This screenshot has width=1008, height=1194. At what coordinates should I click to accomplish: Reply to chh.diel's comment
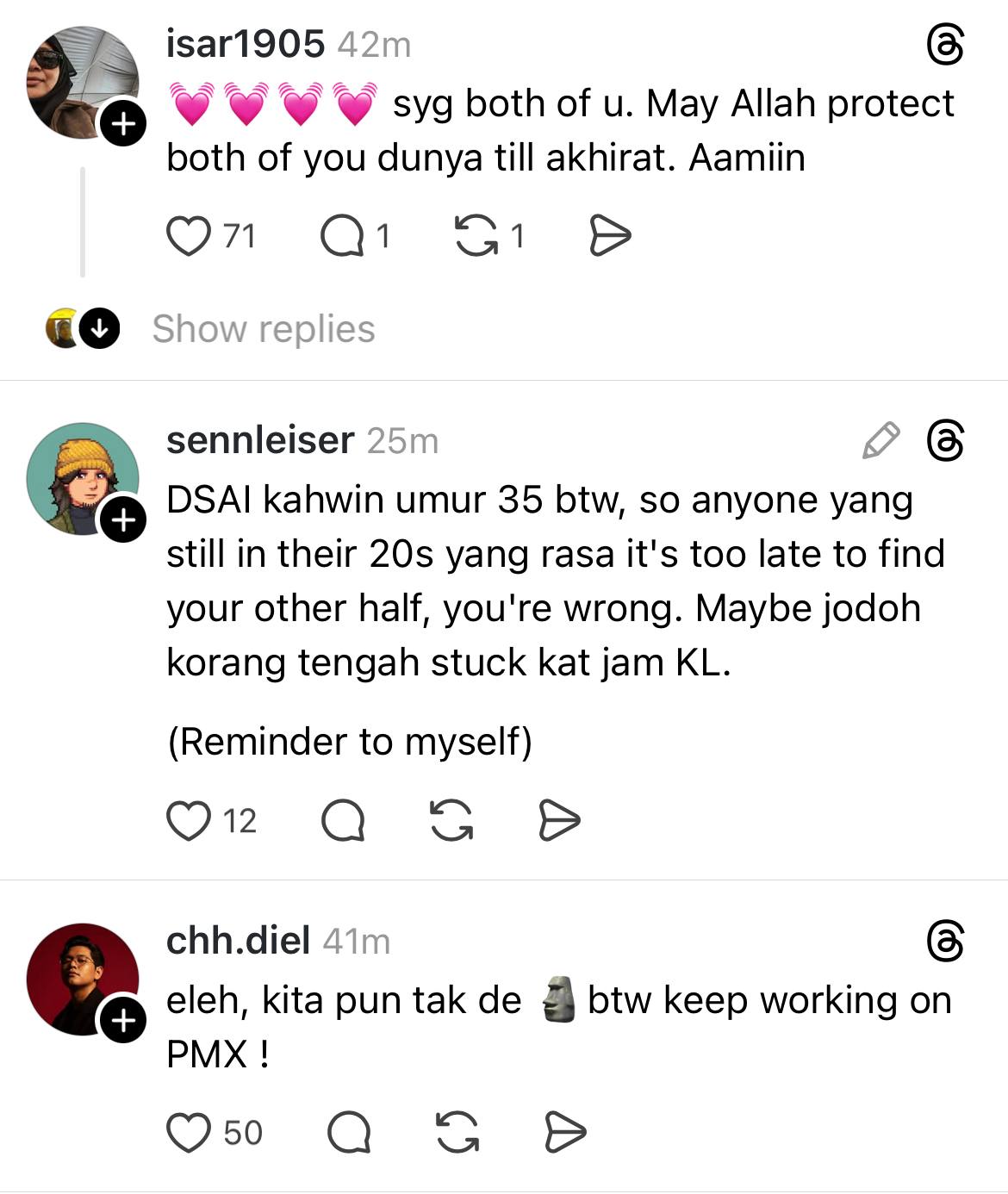349,1132
